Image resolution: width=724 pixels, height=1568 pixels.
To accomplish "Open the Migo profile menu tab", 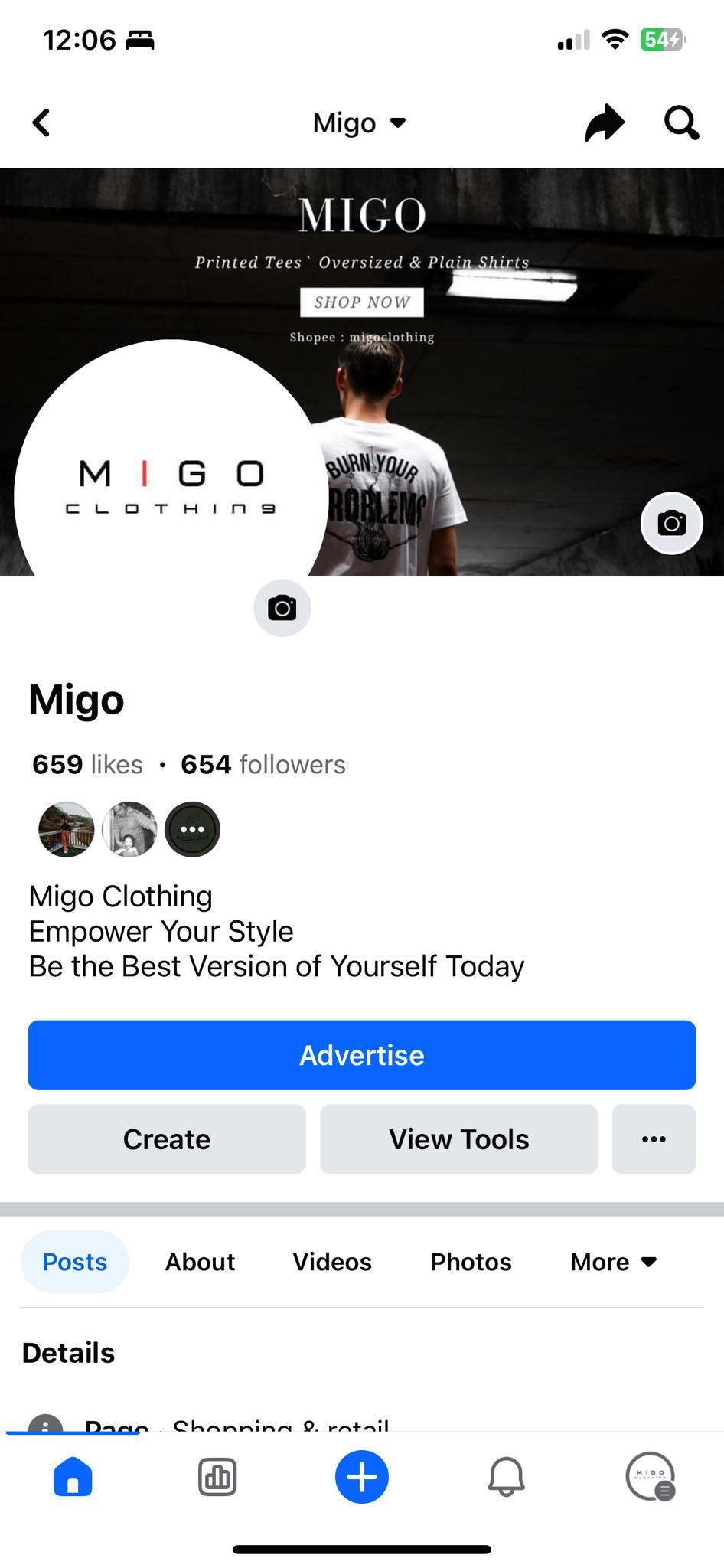I will coord(651,1477).
